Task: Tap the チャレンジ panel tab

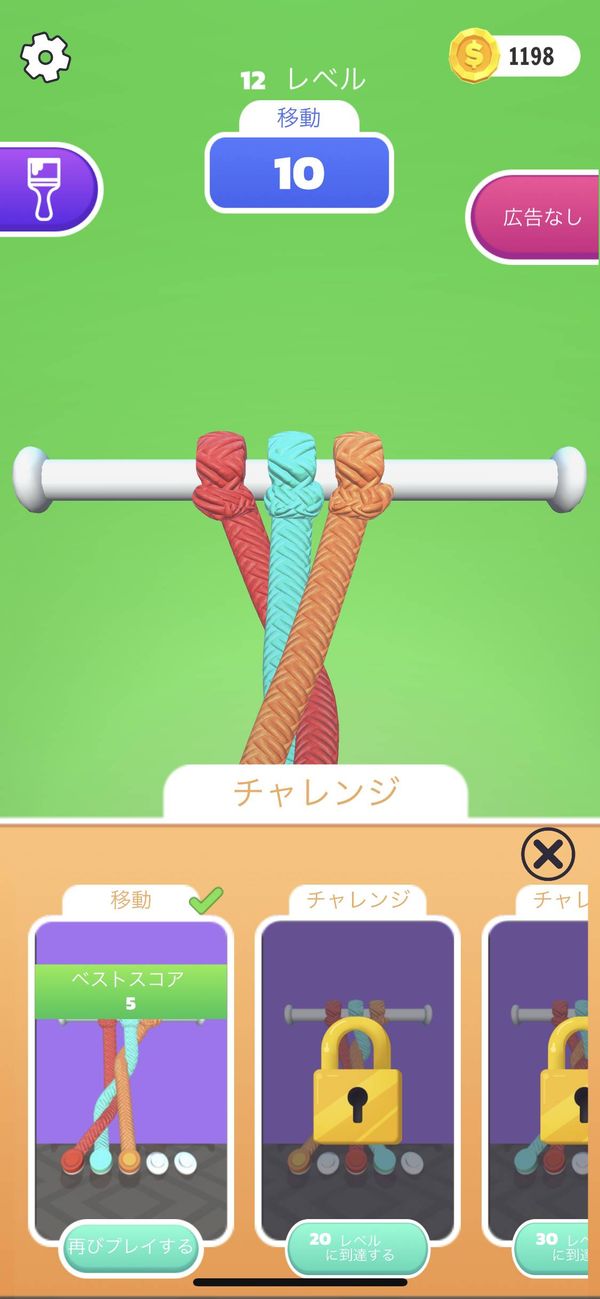Action: [x=315, y=792]
